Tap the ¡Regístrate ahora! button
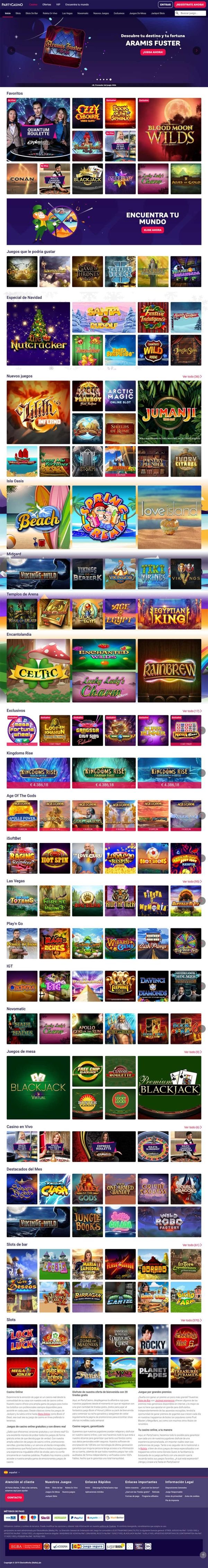 click(190, 4)
